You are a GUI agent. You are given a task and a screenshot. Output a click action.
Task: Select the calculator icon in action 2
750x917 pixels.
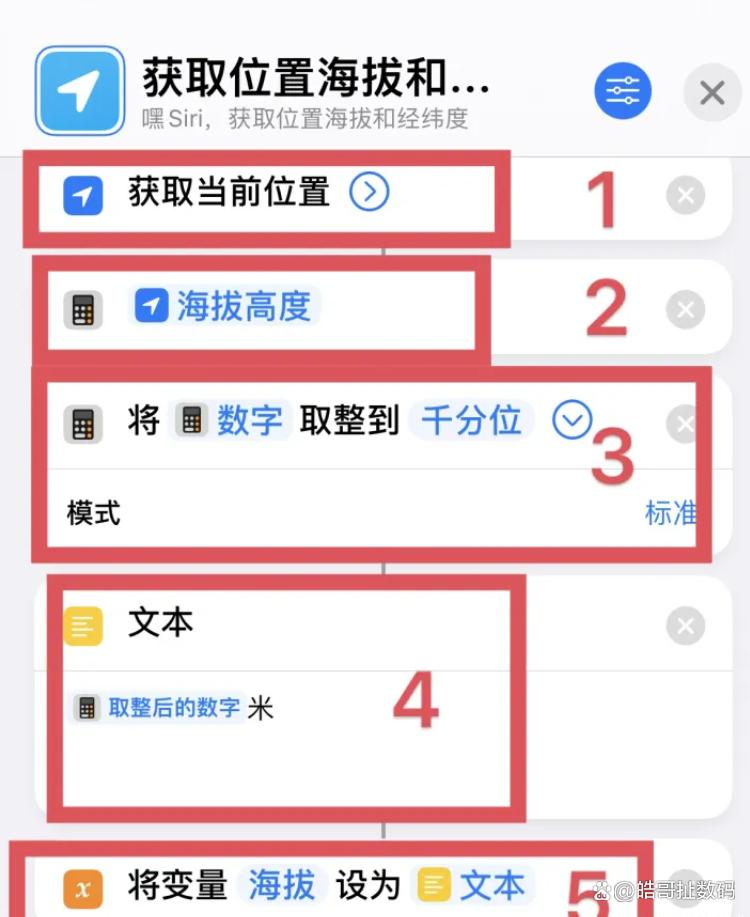click(84, 309)
